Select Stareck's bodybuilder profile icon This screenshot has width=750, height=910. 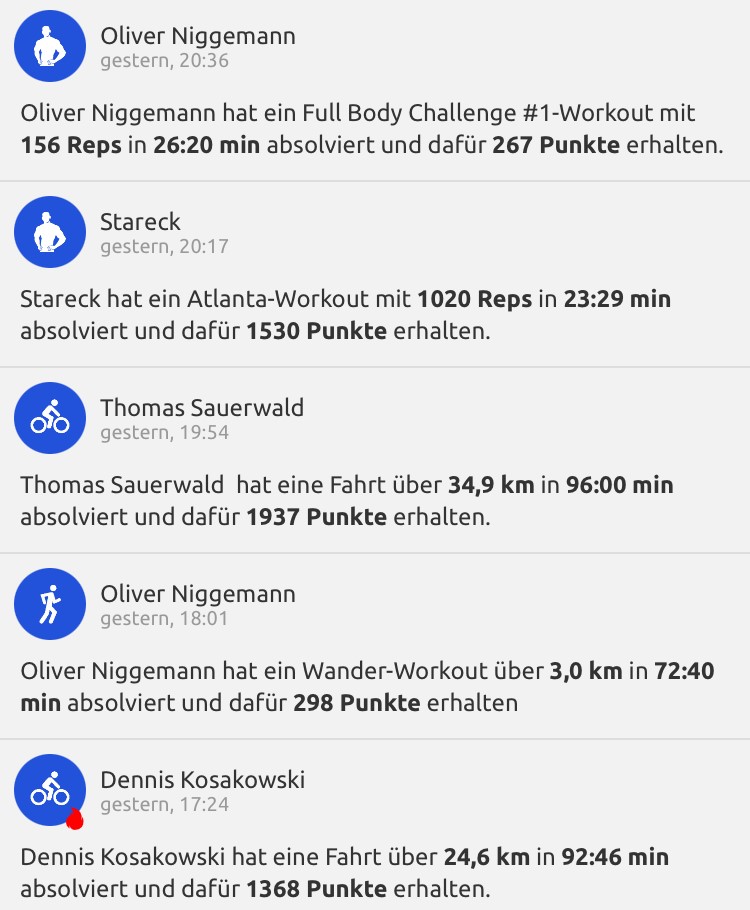click(x=50, y=231)
